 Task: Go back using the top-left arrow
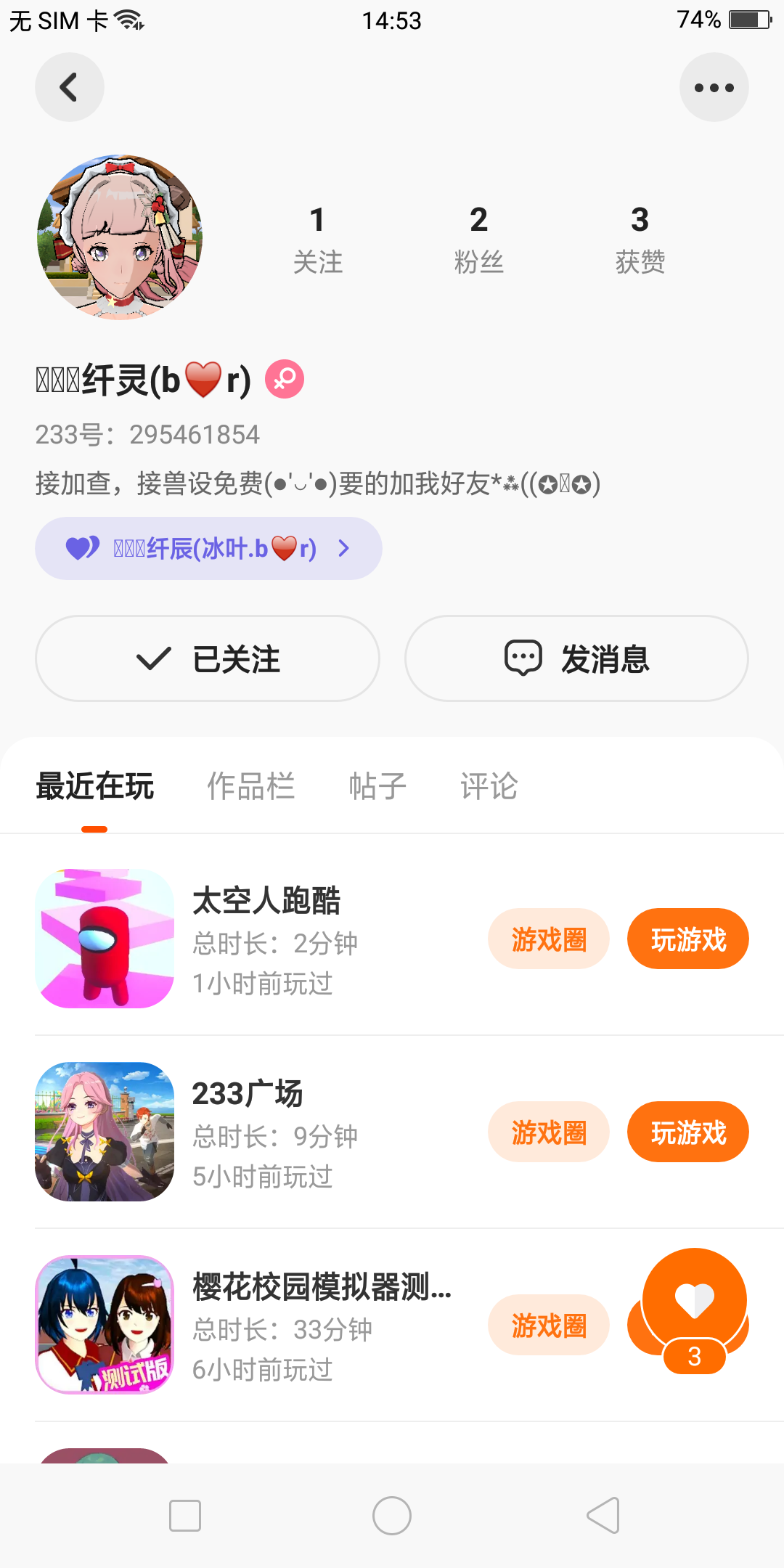pyautogui.click(x=69, y=87)
